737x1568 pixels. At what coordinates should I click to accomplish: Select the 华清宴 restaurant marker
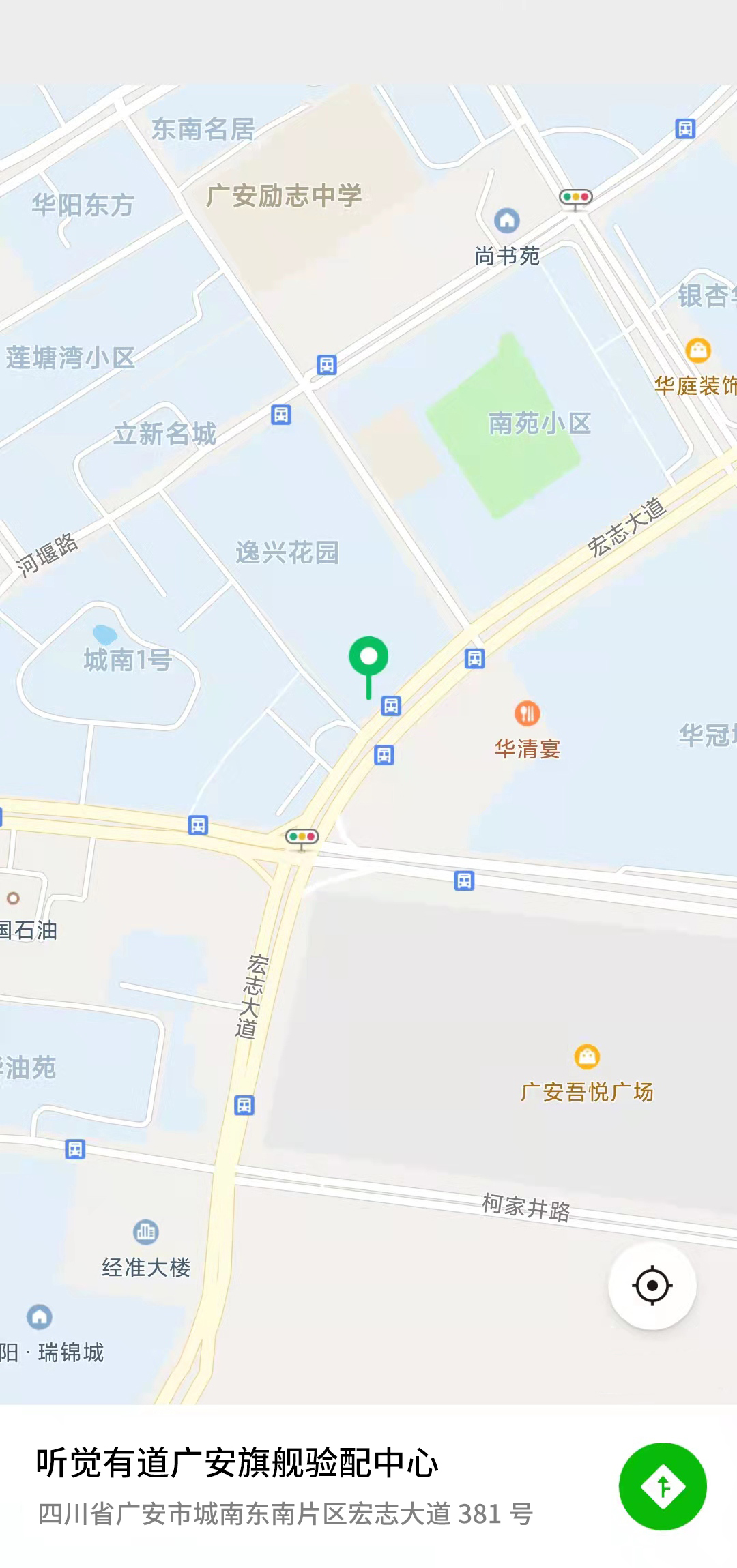[x=527, y=713]
